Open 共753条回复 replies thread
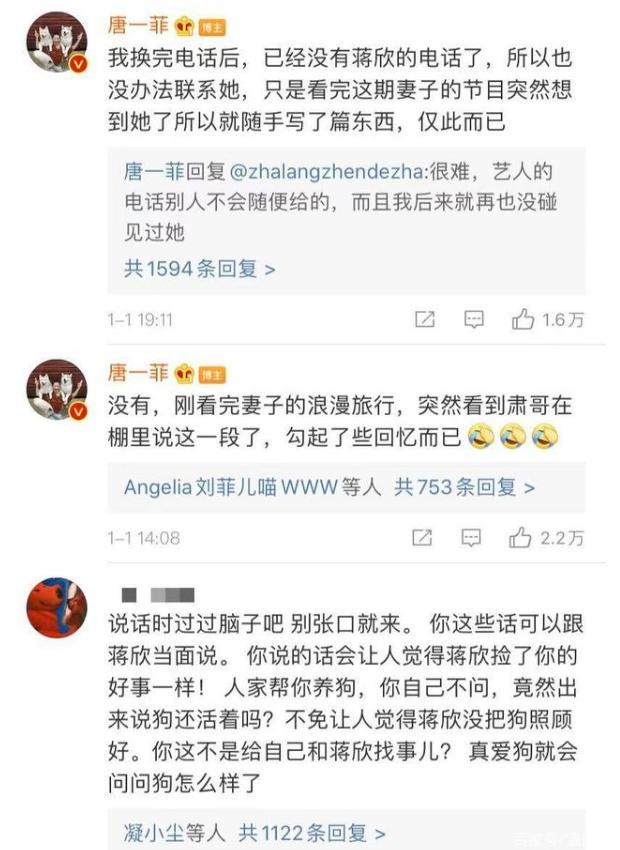This screenshot has height=850, width=620. [x=464, y=487]
